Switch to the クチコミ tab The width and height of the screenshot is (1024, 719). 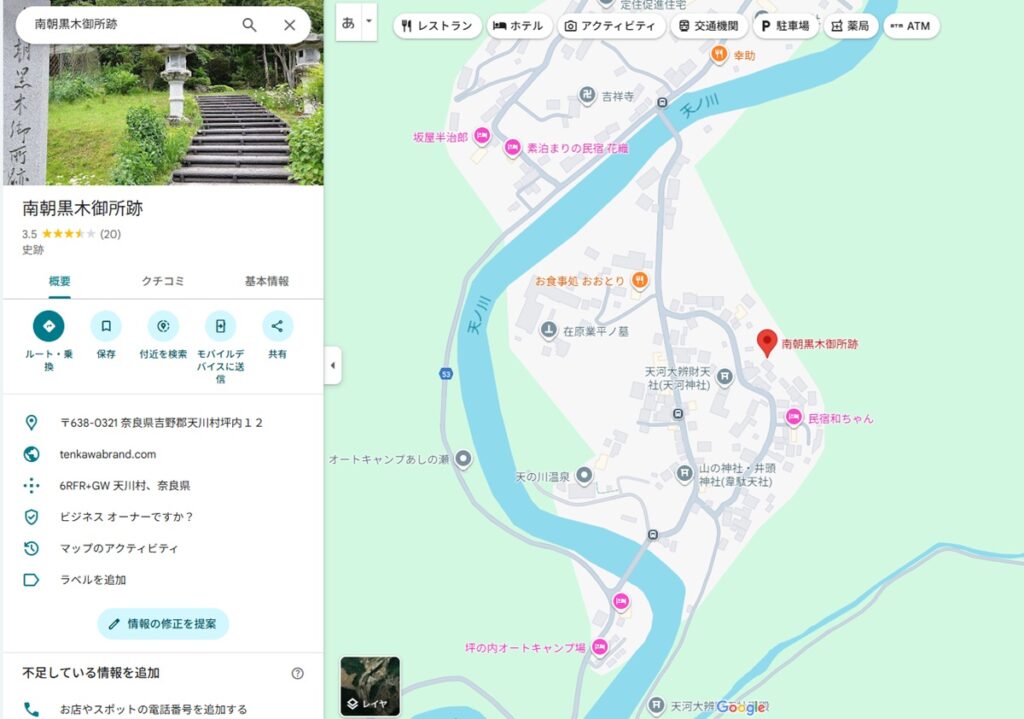click(x=163, y=281)
